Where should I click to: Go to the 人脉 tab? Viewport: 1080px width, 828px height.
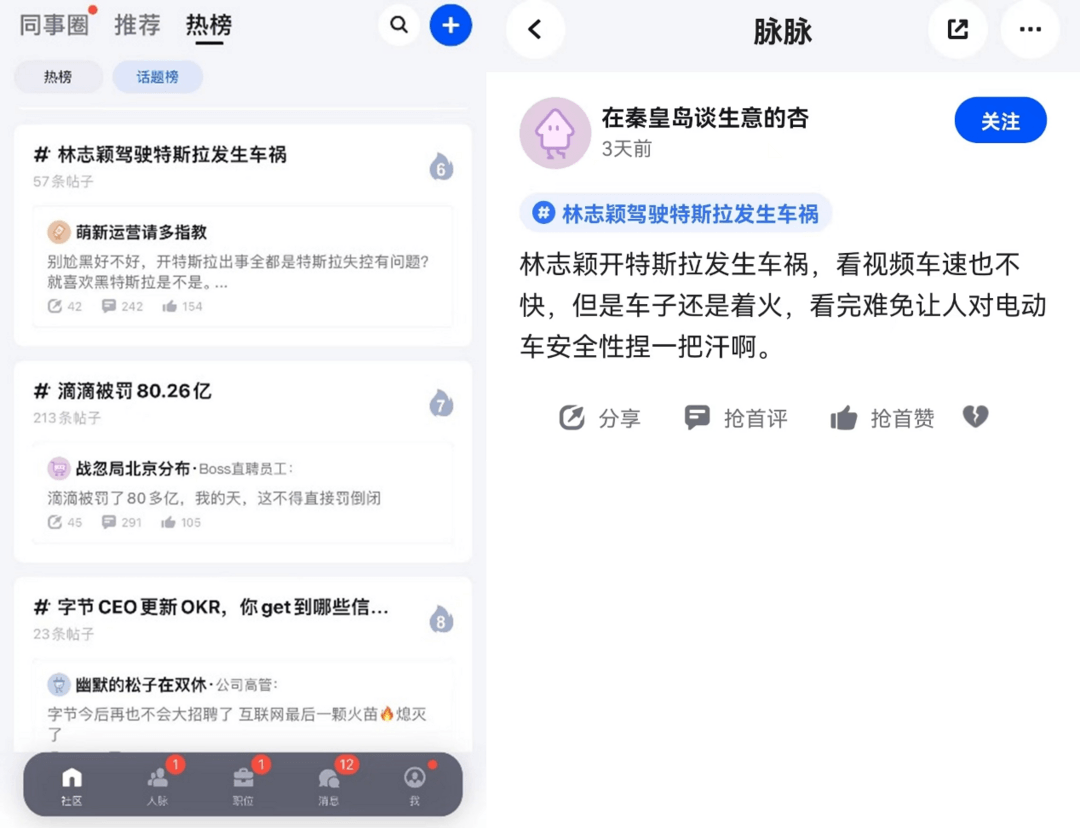pyautogui.click(x=158, y=785)
